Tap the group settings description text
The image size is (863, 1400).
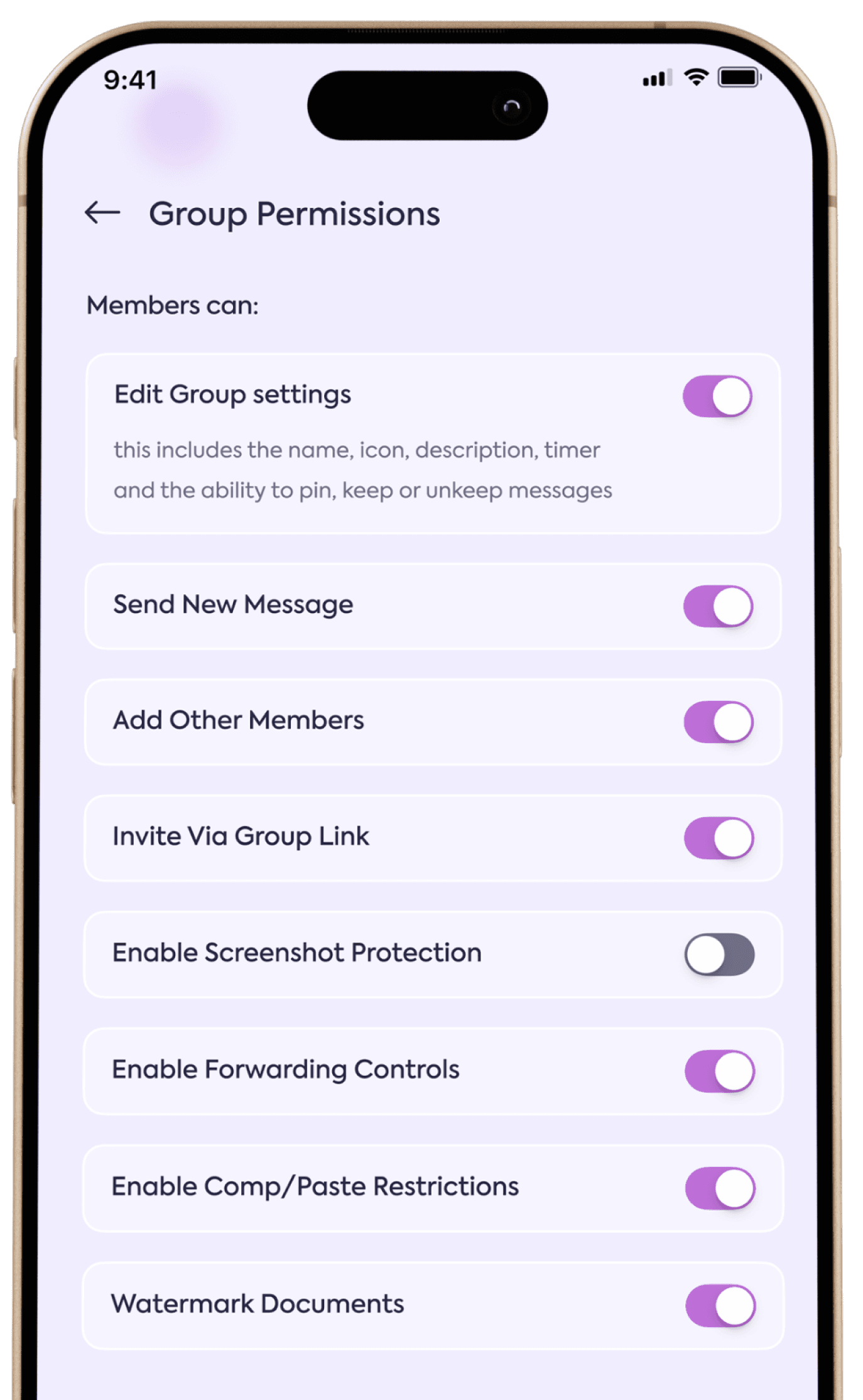point(363,470)
